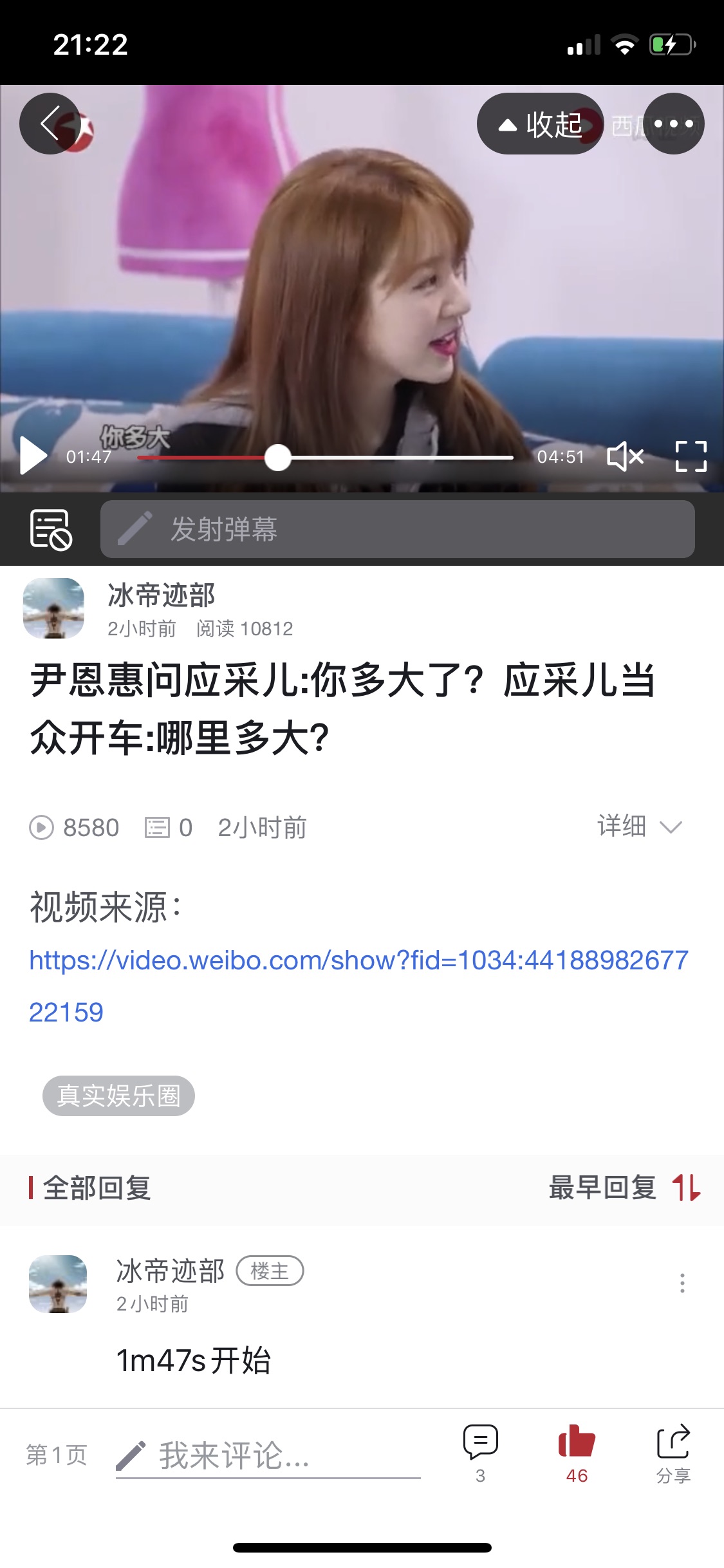This screenshot has width=724, height=1568.
Task: Switch reply sort order via 最早回复
Action: [x=624, y=1188]
